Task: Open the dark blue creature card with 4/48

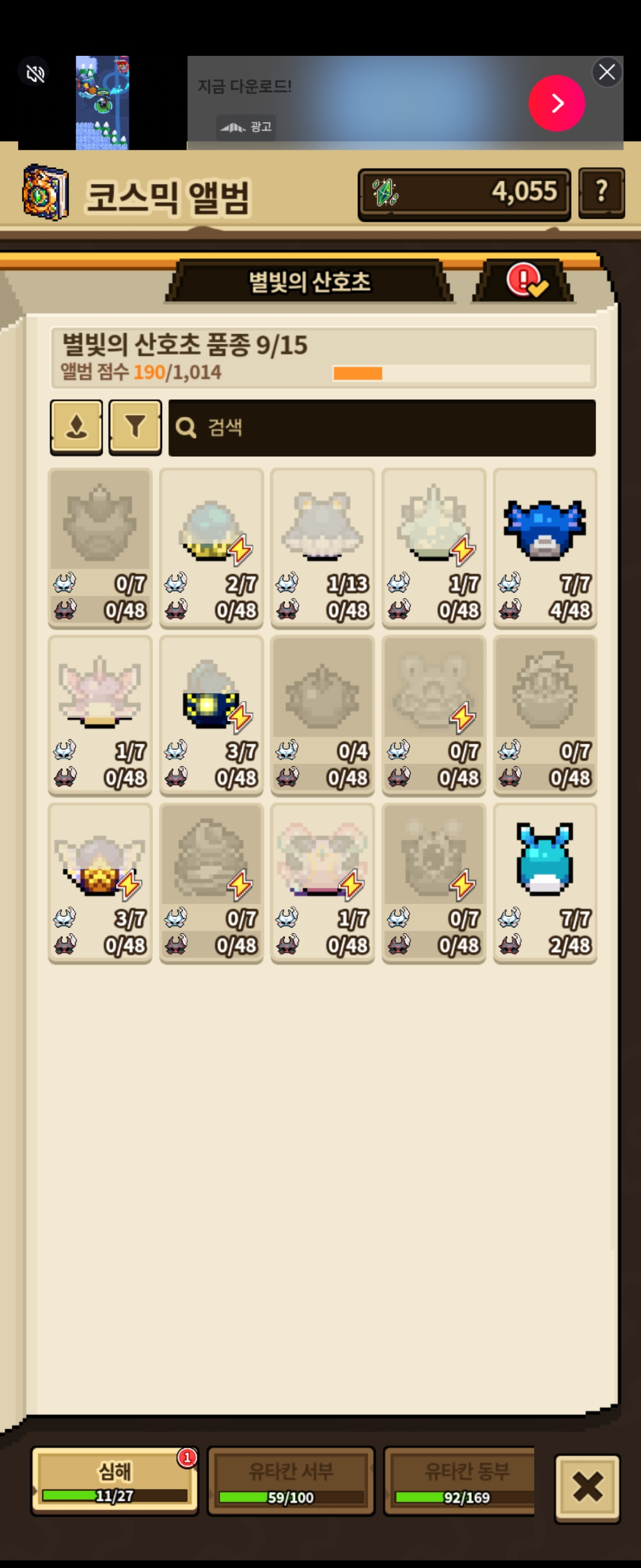Action: pos(545,548)
